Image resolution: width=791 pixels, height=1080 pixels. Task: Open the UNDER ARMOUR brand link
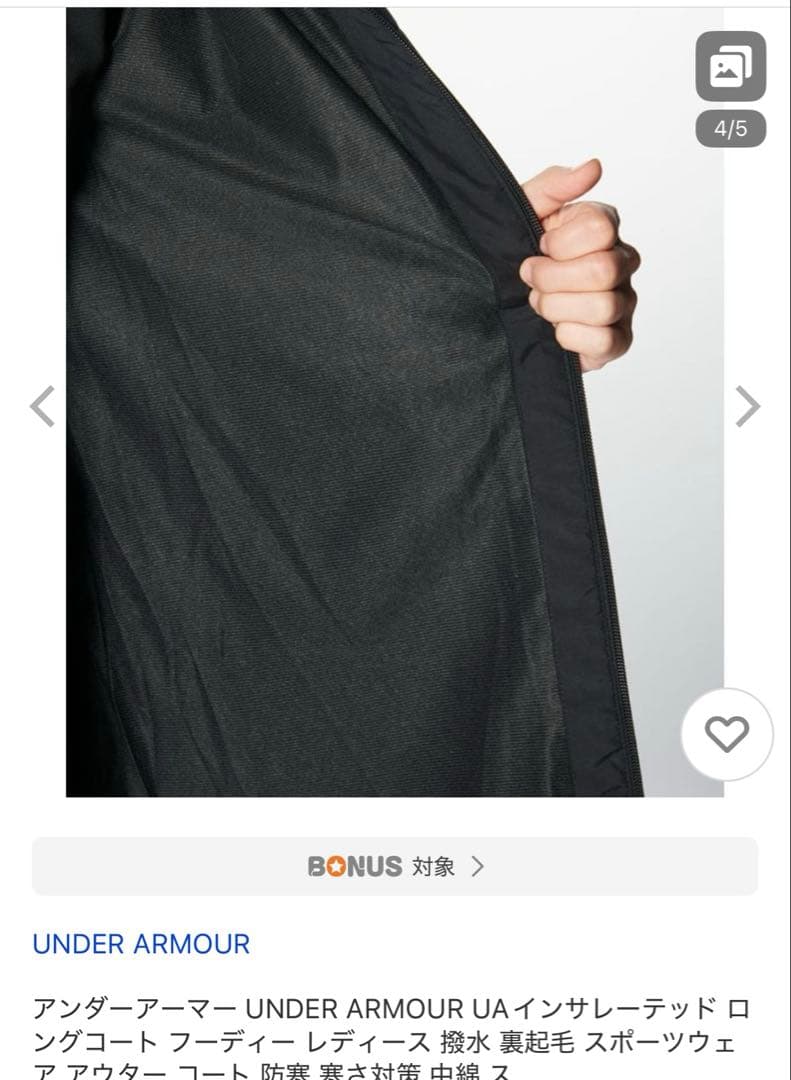click(141, 944)
